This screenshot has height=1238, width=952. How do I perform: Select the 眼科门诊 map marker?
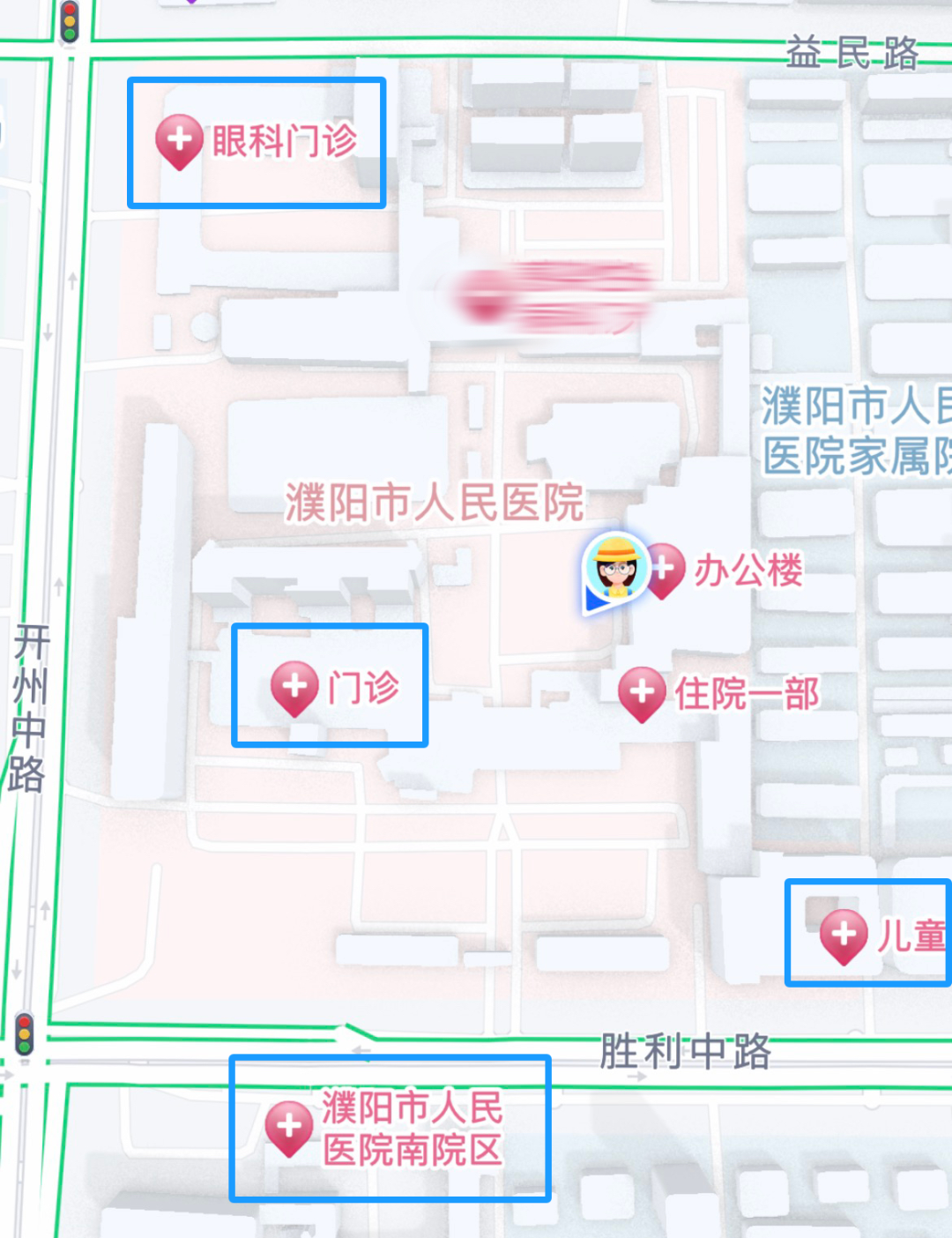pyautogui.click(x=180, y=141)
